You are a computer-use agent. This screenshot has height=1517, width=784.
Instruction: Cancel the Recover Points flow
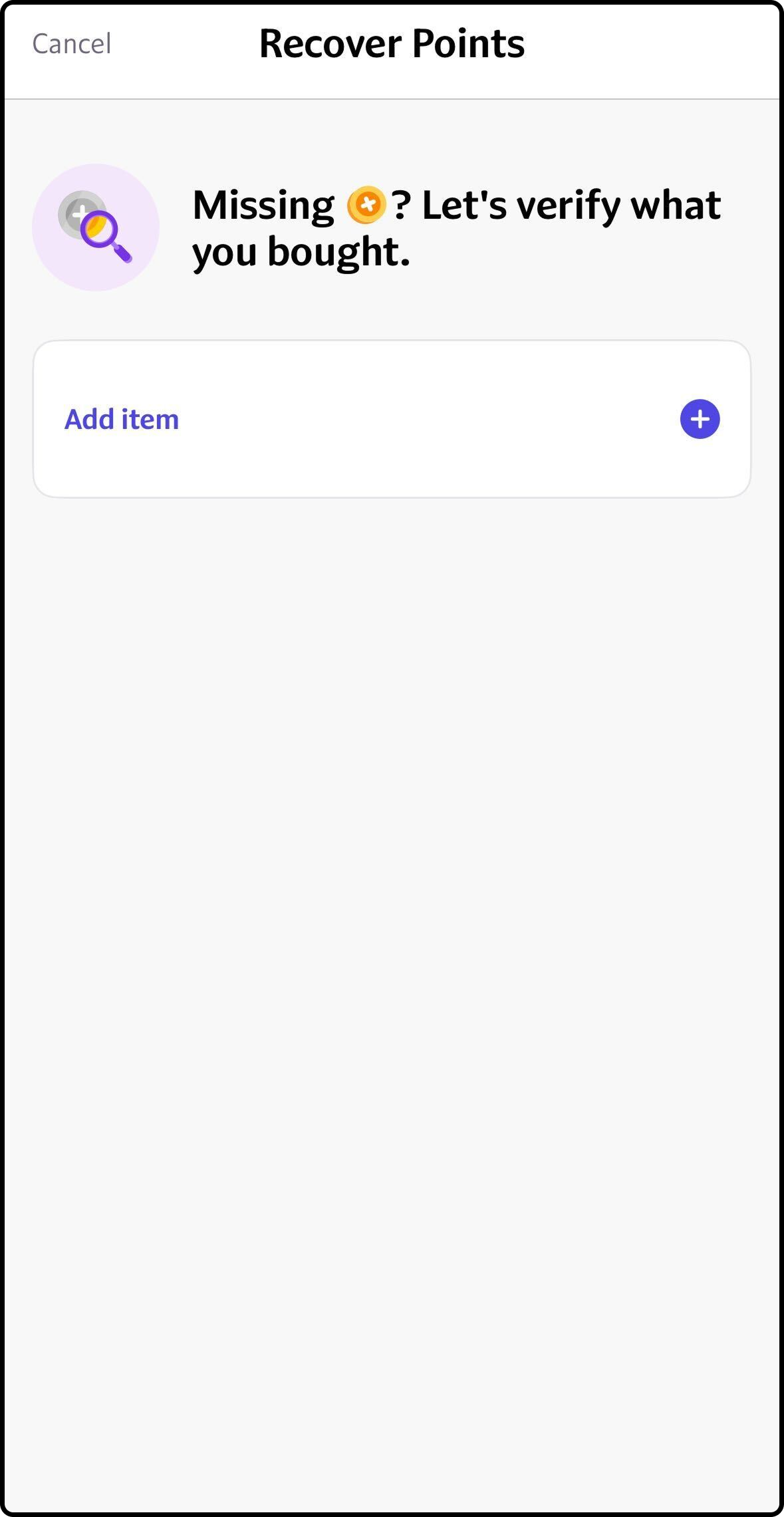pyautogui.click(x=72, y=44)
